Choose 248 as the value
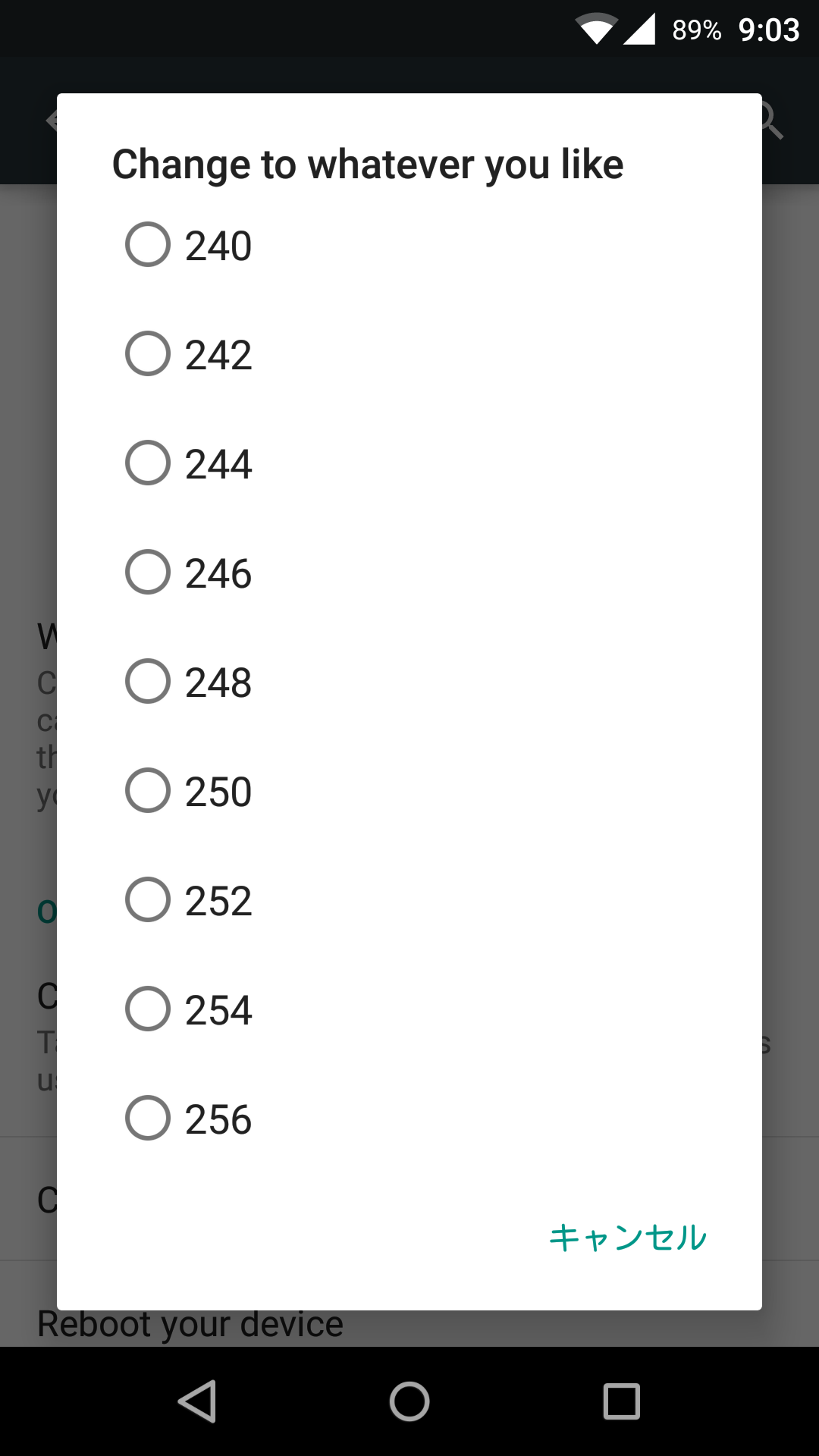Image resolution: width=819 pixels, height=1456 pixels. point(409,681)
